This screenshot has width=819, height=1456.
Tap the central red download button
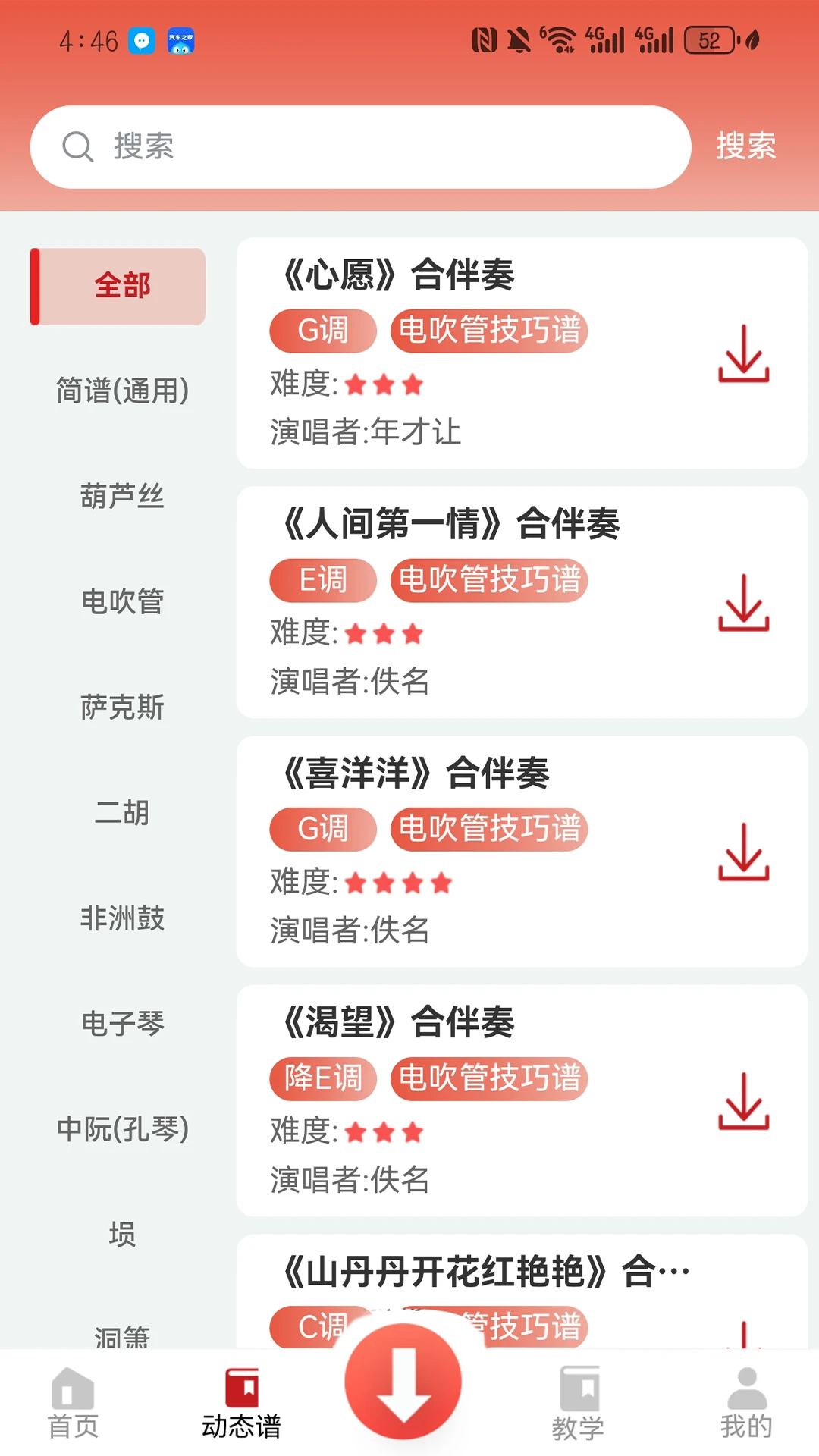coord(405,1382)
